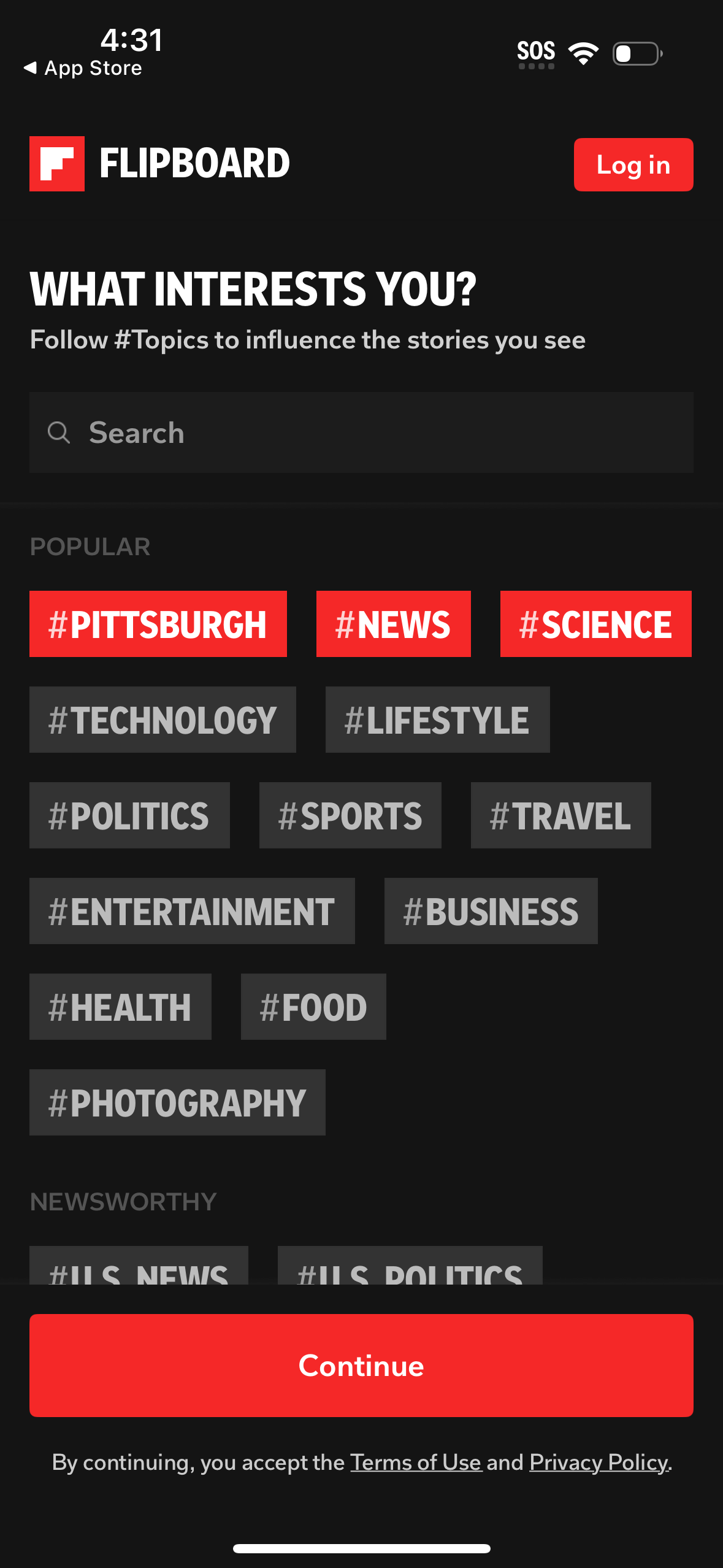
Task: Deselect the #Science topic
Action: click(594, 624)
